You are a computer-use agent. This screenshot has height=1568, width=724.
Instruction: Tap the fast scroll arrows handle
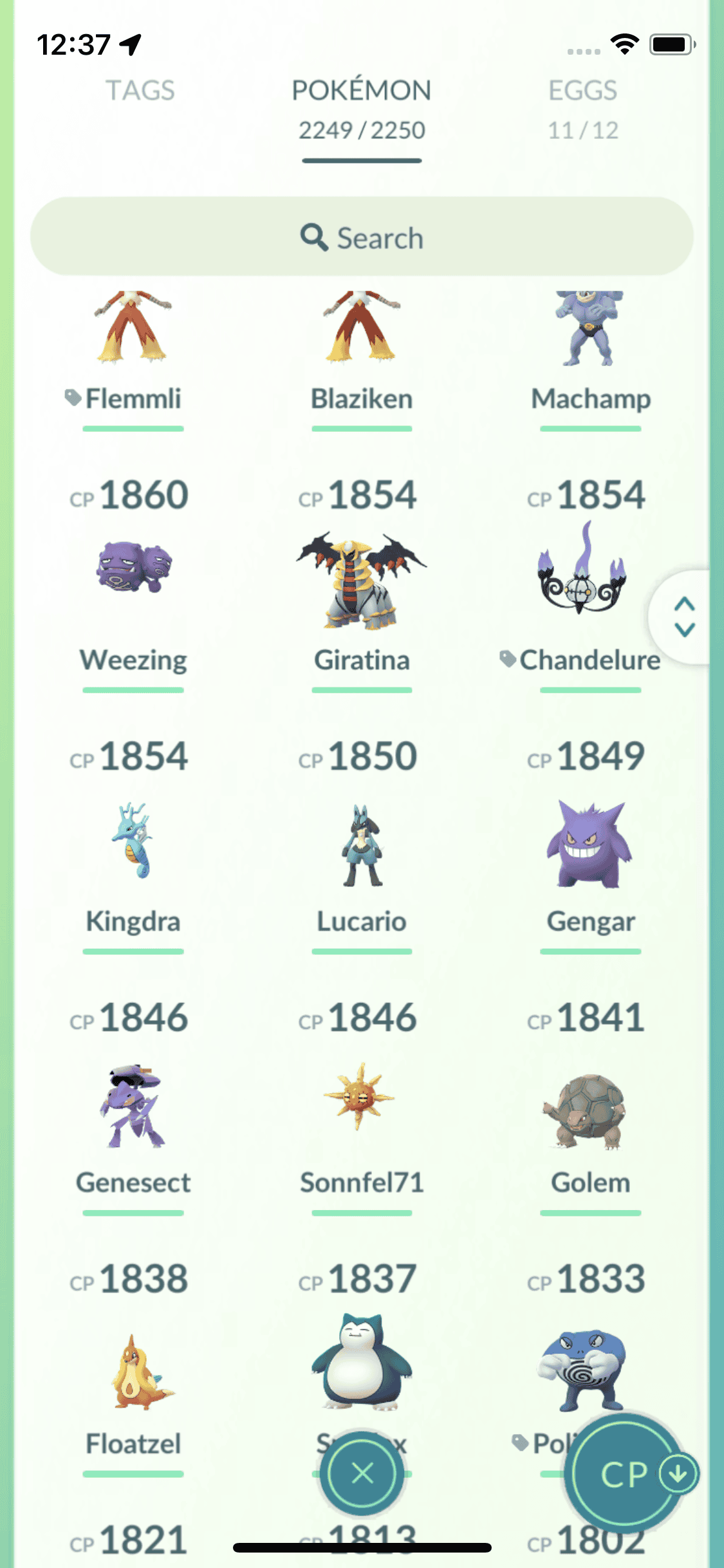684,617
